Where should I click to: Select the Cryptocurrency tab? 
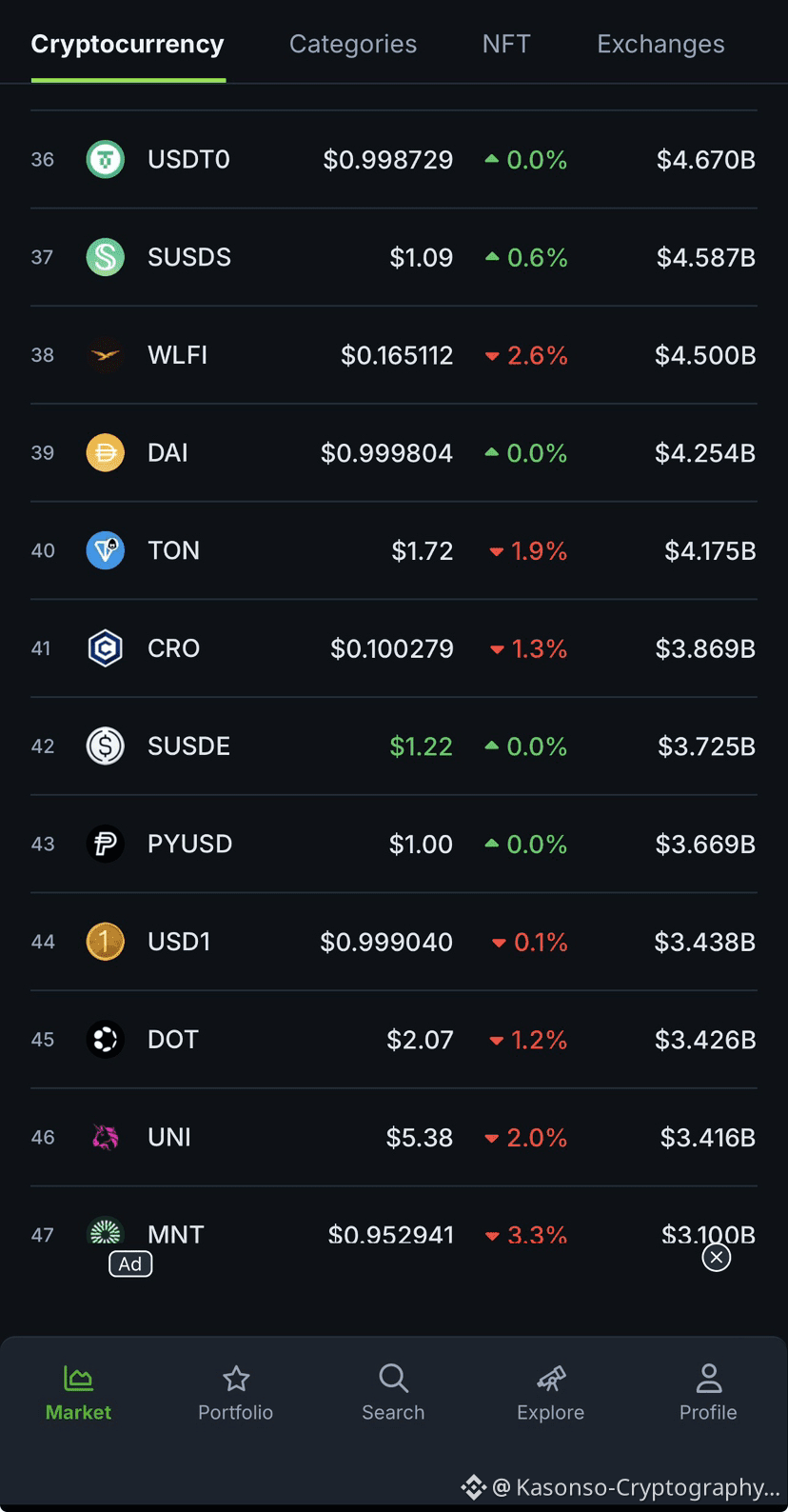click(128, 44)
